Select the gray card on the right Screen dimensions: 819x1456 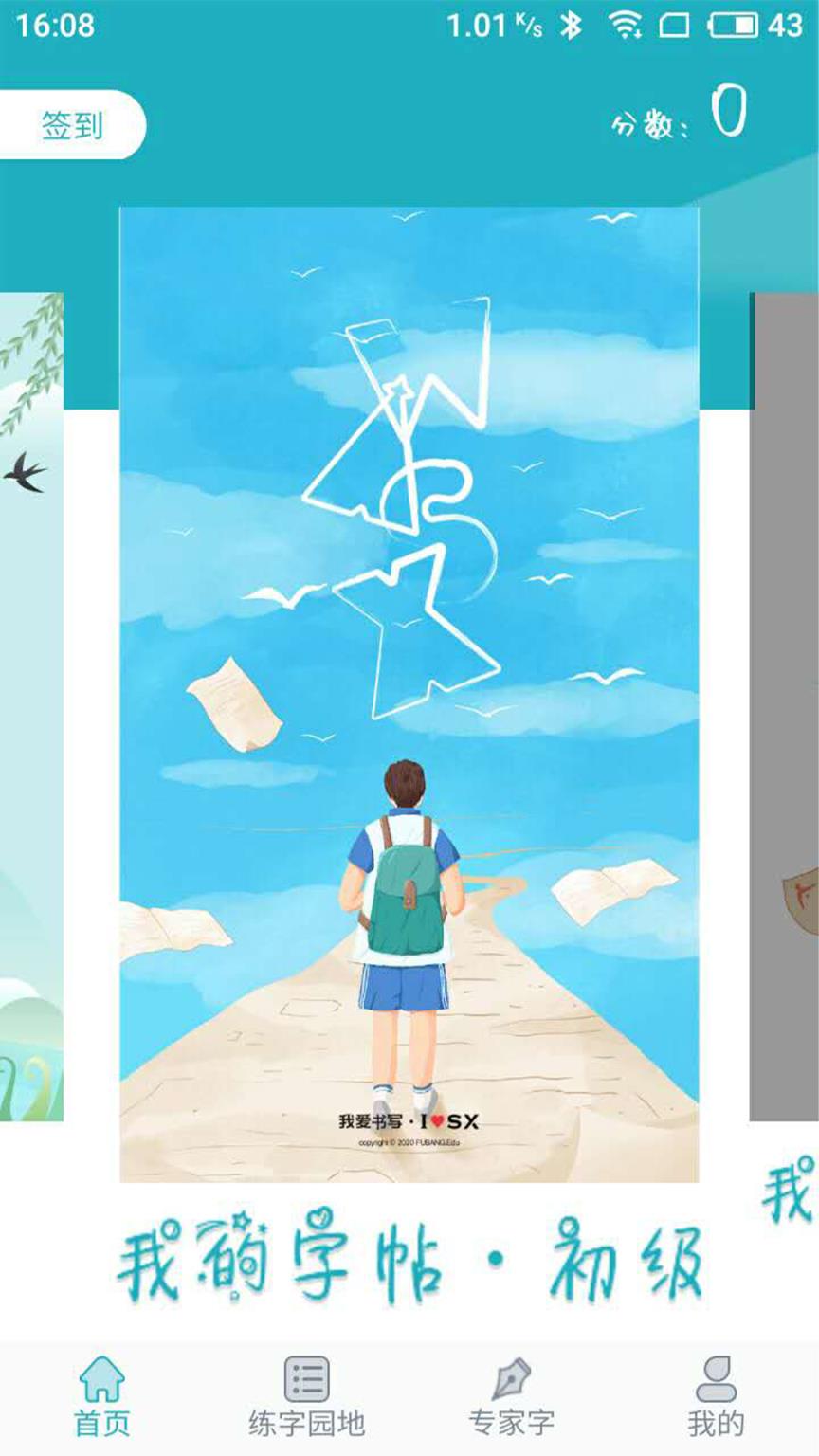(786, 706)
